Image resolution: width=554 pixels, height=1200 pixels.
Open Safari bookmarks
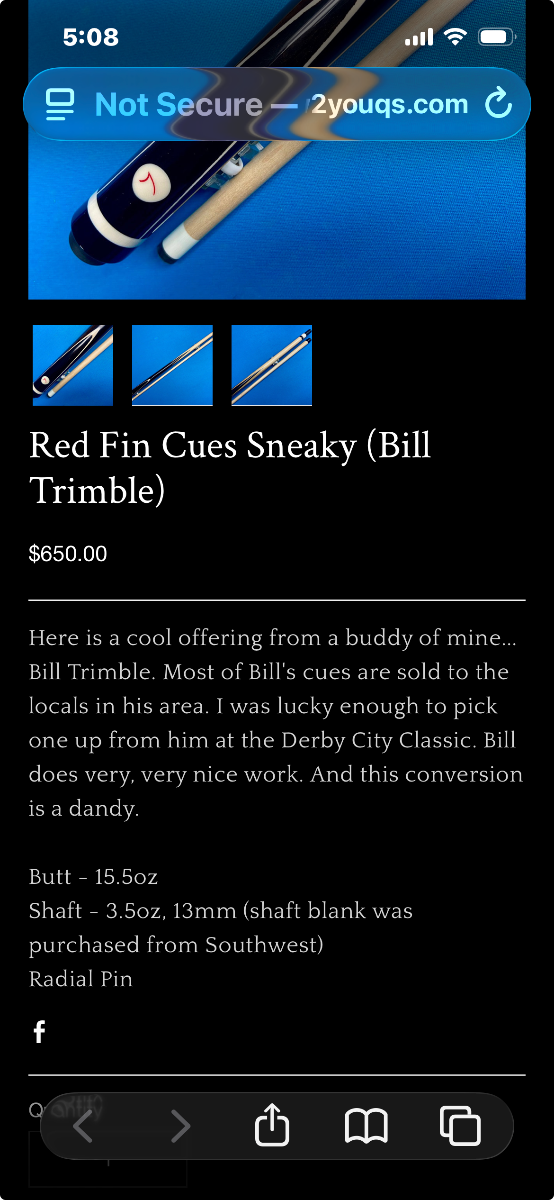[x=366, y=1126]
